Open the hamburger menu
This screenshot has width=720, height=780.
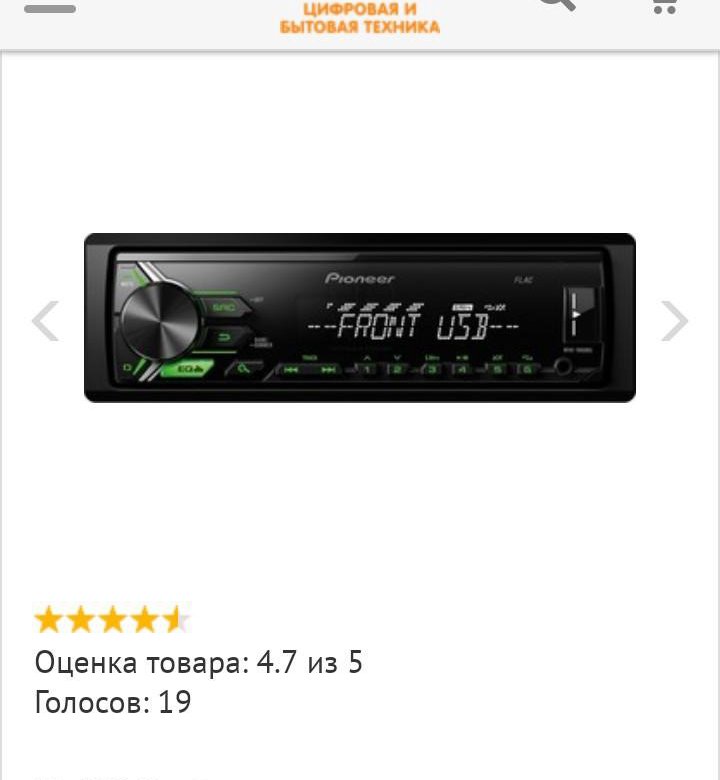coord(49,9)
